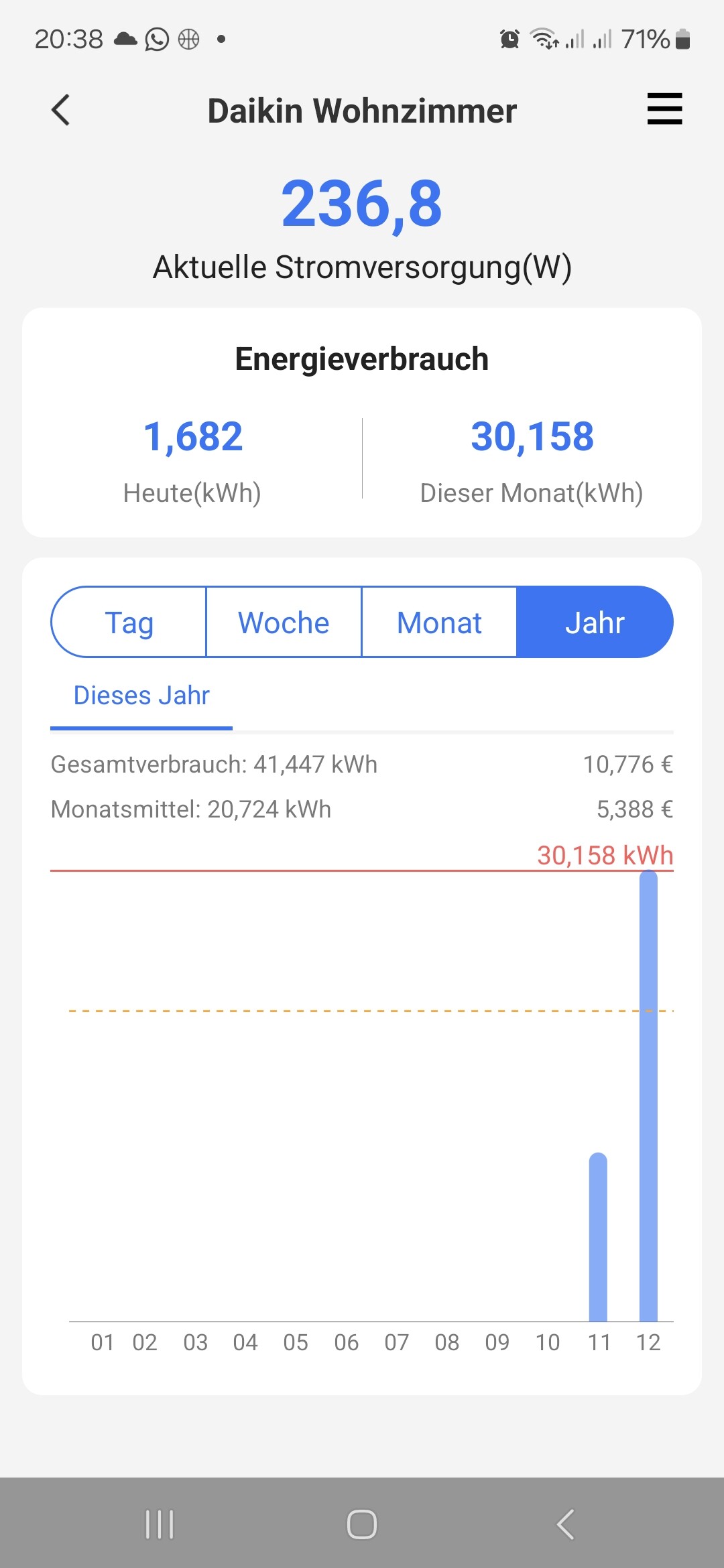
Task: Go back using the header arrow
Action: click(60, 110)
